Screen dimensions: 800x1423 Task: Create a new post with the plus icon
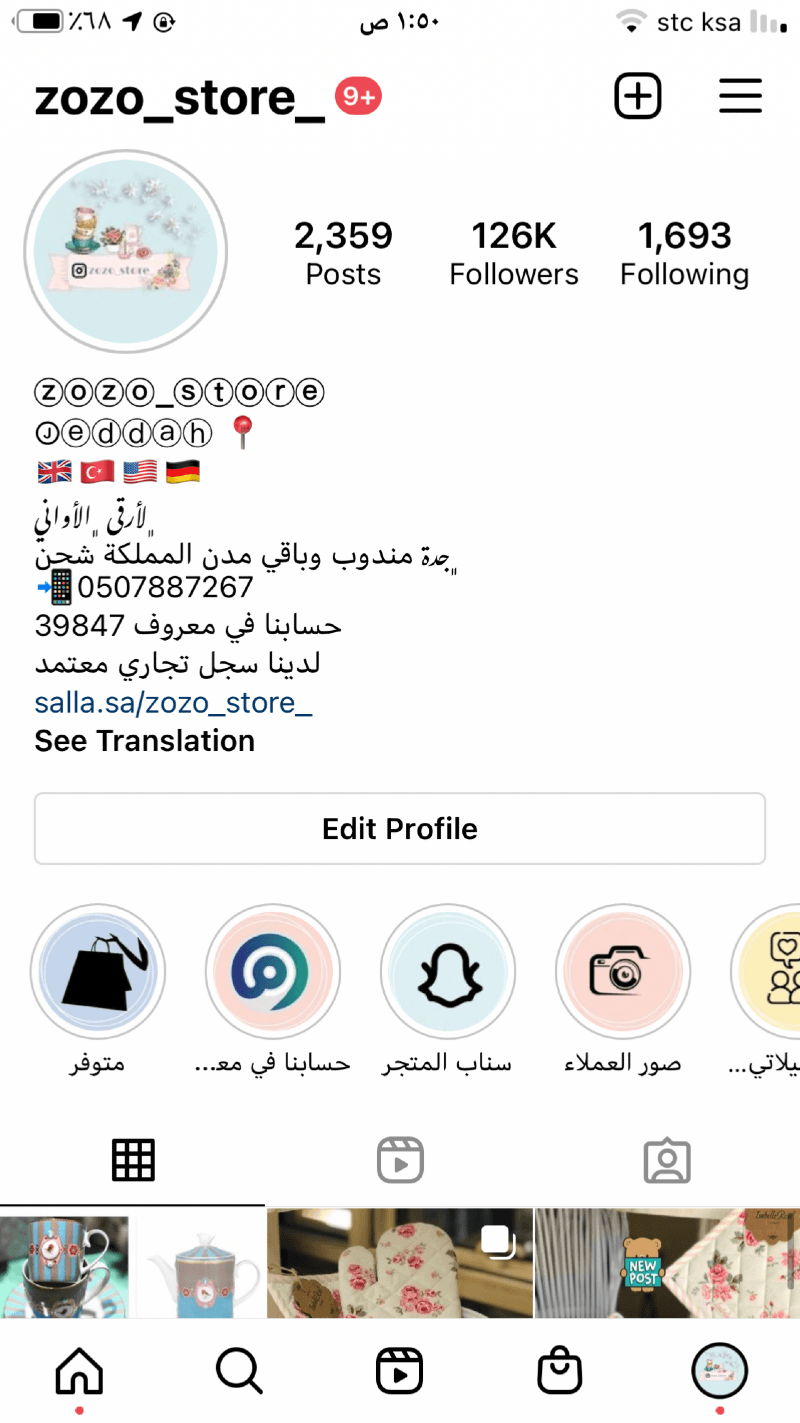[637, 98]
